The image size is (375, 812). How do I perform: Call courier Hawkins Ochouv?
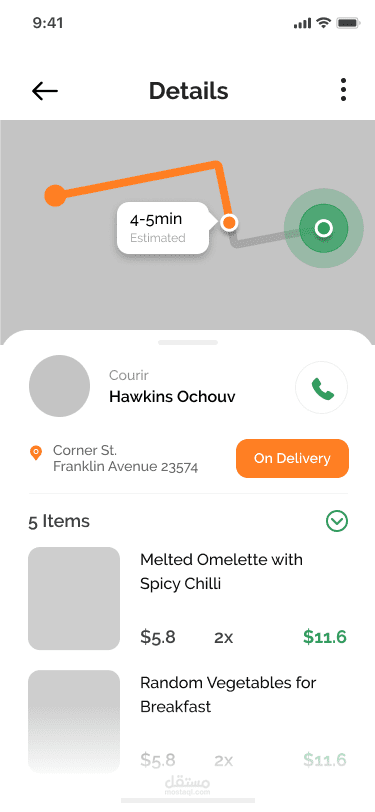point(322,387)
